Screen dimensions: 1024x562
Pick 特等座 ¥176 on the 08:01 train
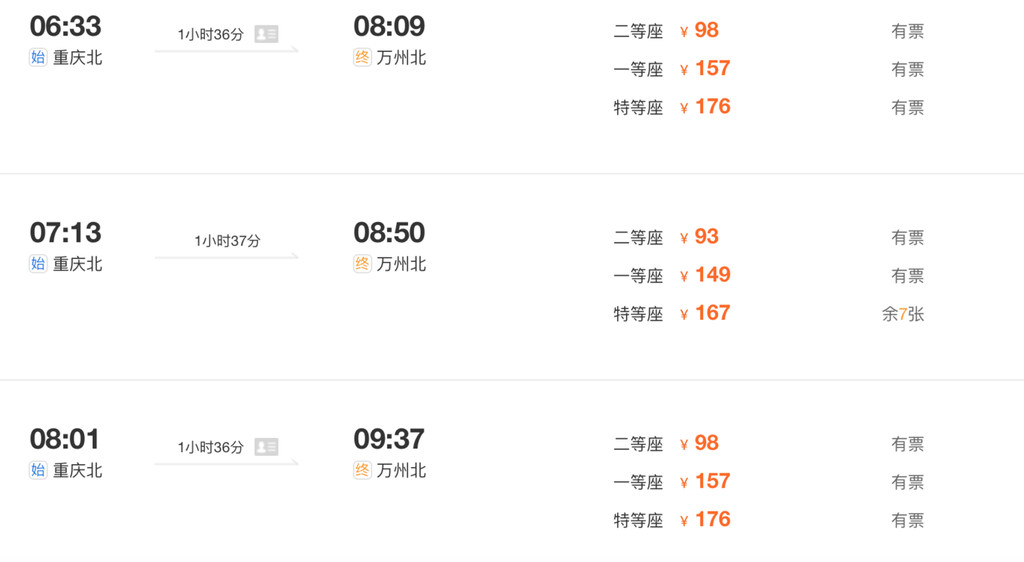768,520
